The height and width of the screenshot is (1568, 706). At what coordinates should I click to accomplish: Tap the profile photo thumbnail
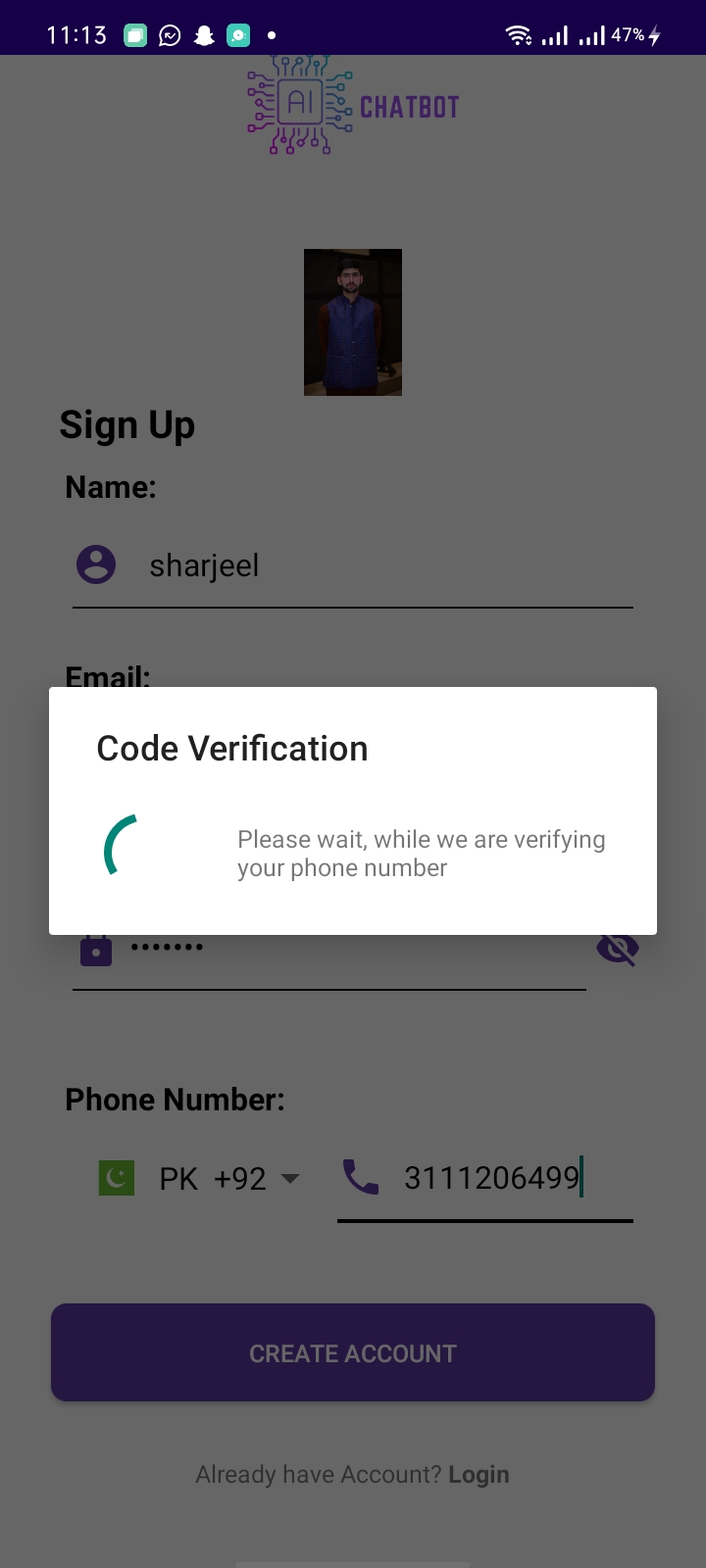coord(353,322)
